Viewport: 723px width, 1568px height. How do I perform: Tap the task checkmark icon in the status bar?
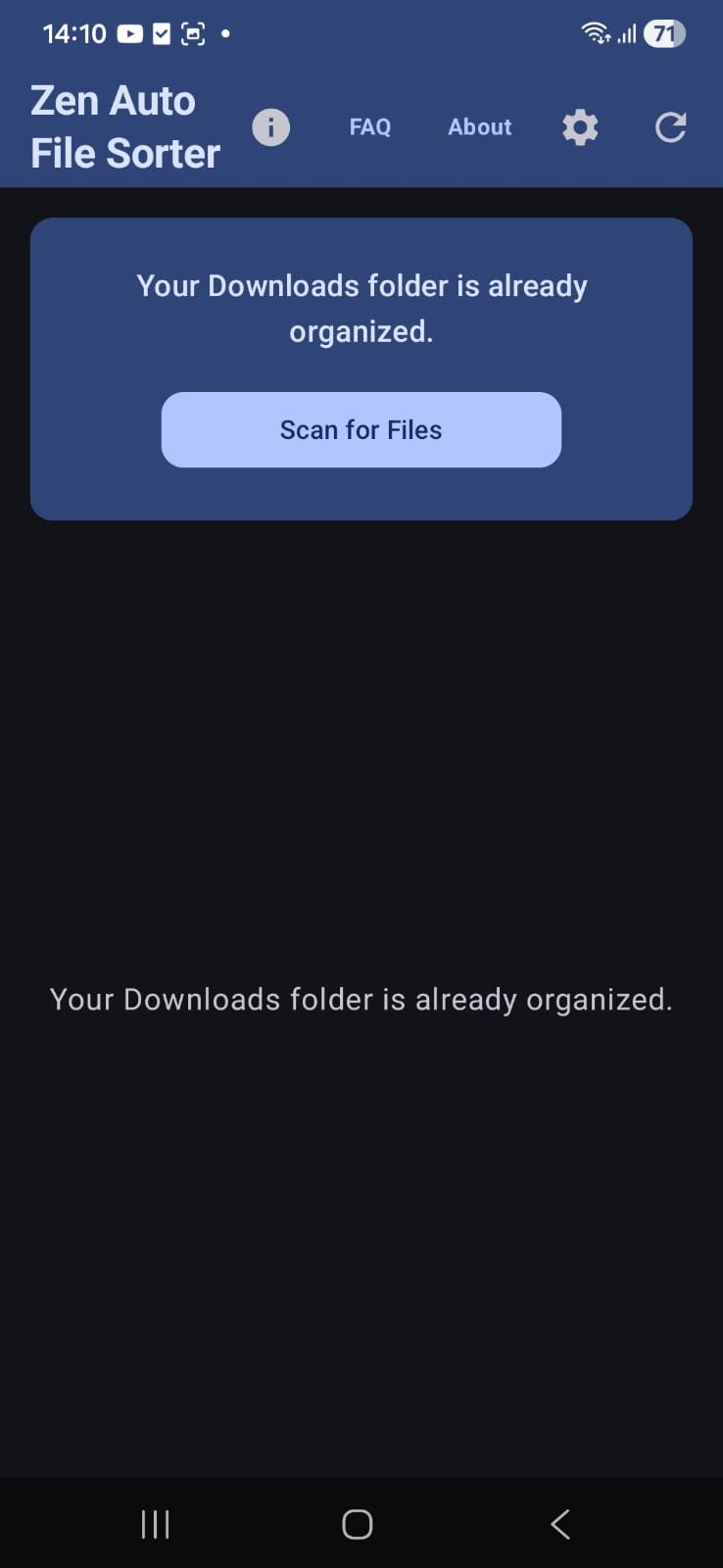160,32
